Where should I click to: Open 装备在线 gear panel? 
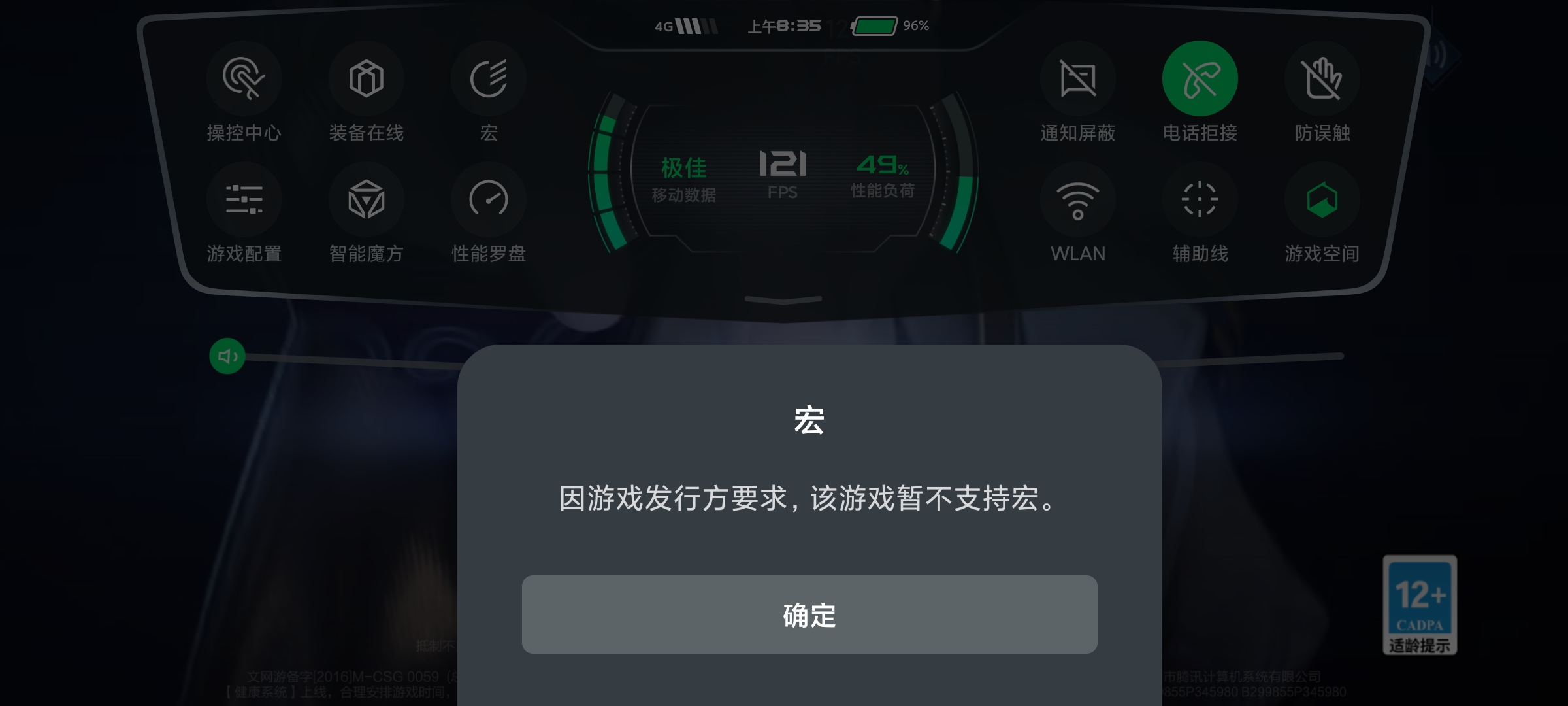coord(366,79)
